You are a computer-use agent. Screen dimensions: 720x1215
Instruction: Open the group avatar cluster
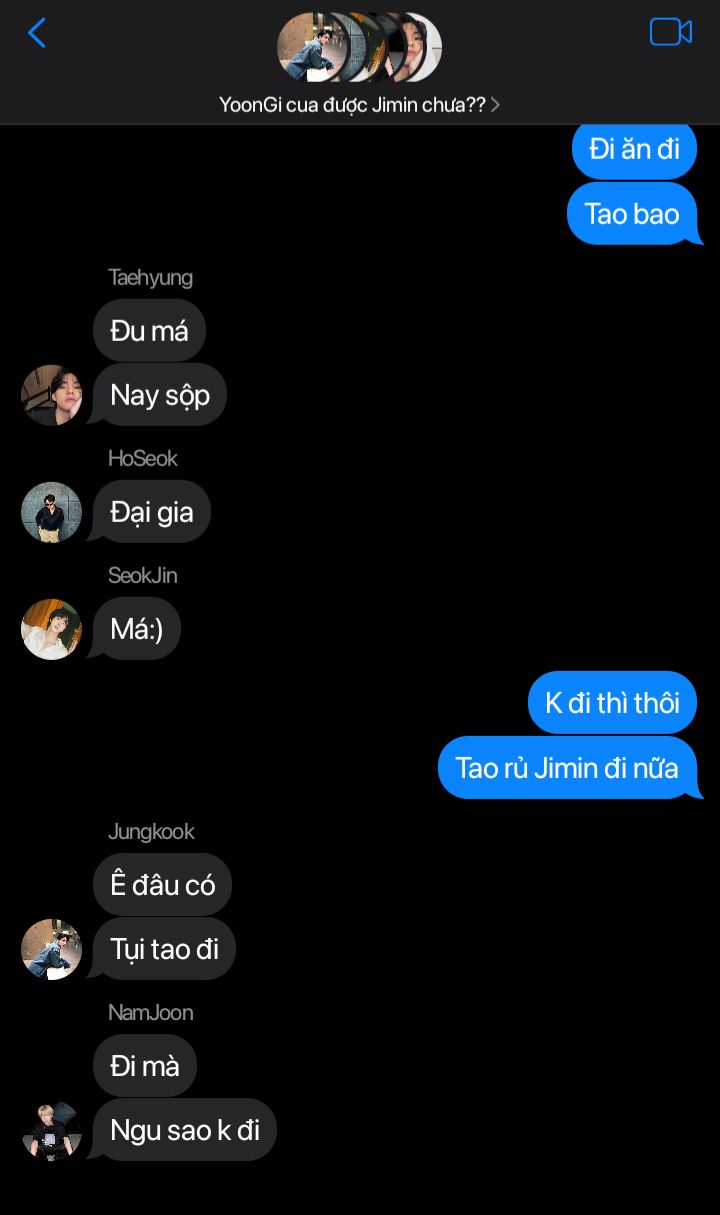pyautogui.click(x=359, y=47)
